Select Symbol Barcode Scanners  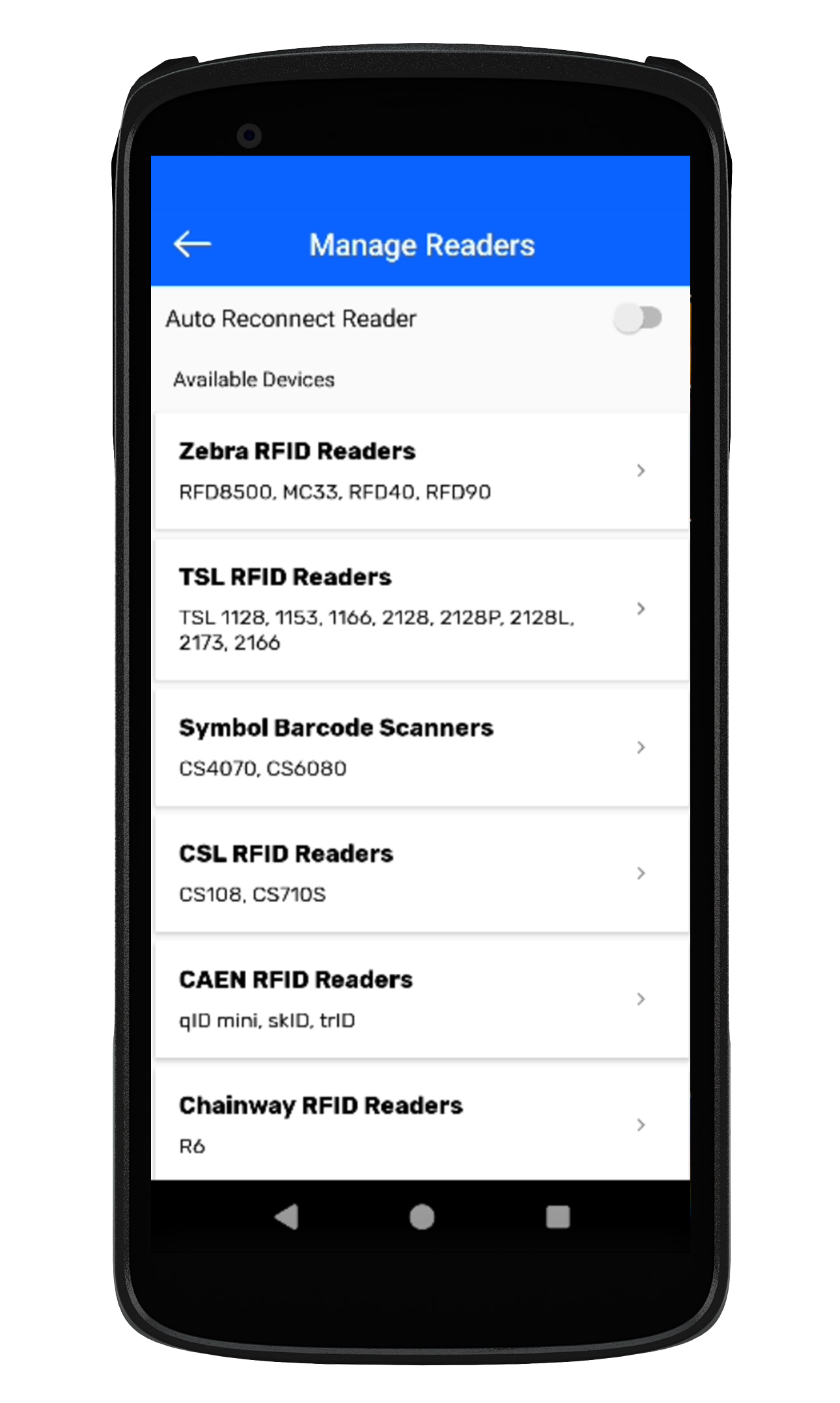click(x=421, y=747)
